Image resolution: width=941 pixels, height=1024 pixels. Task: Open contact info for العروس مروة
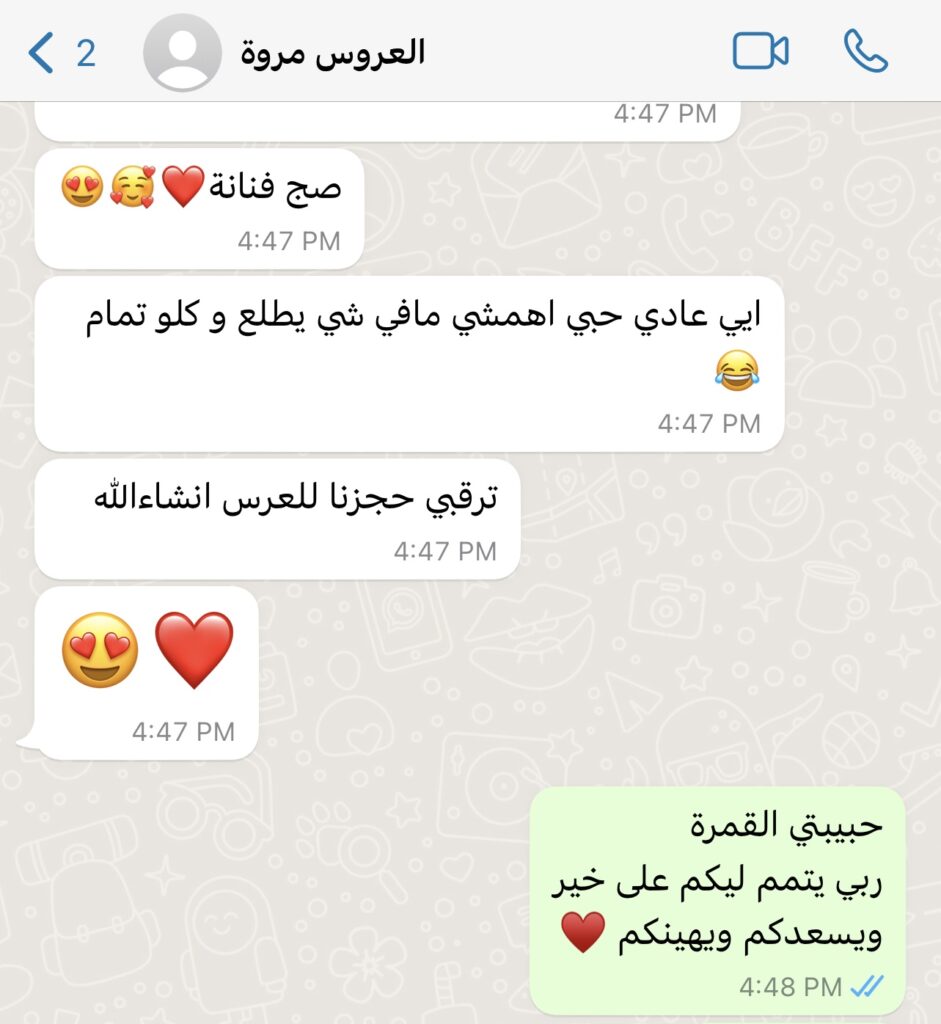click(x=333, y=52)
